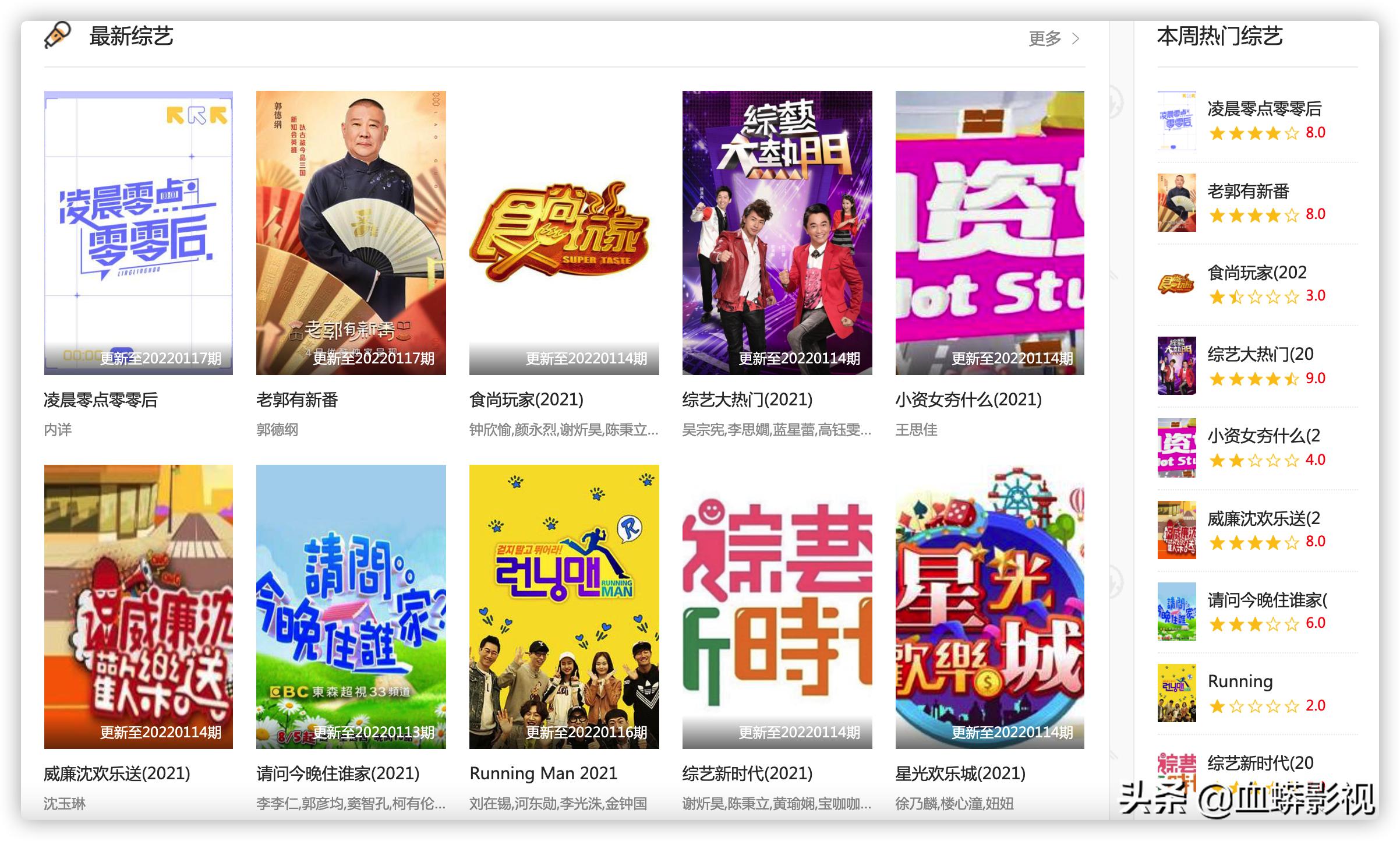Open the Running Man 2021 card
Screen dimensions: 1400x841
click(564, 606)
